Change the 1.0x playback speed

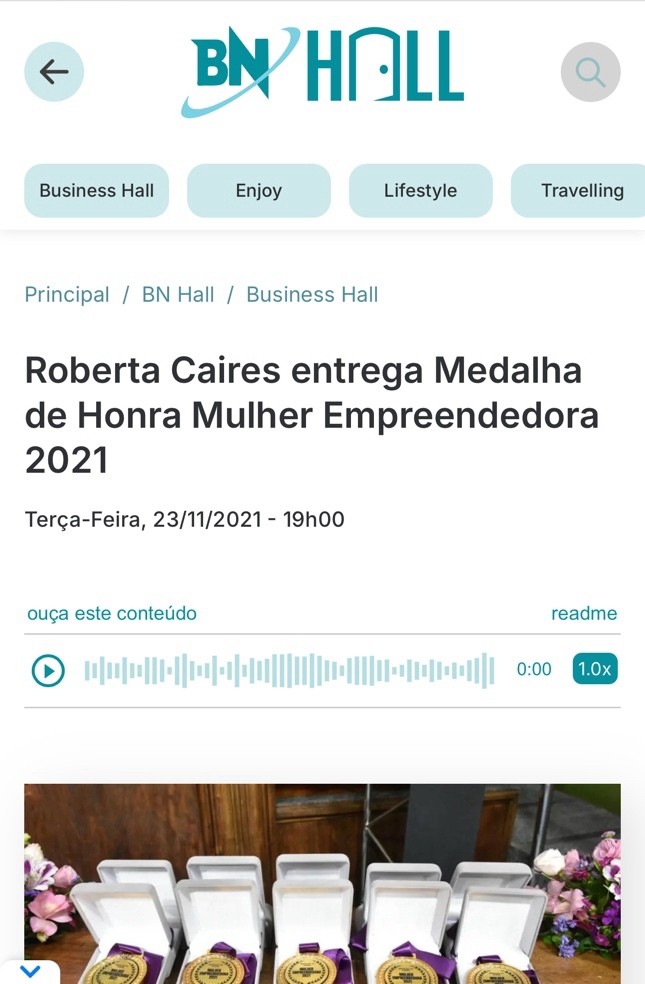(x=594, y=669)
